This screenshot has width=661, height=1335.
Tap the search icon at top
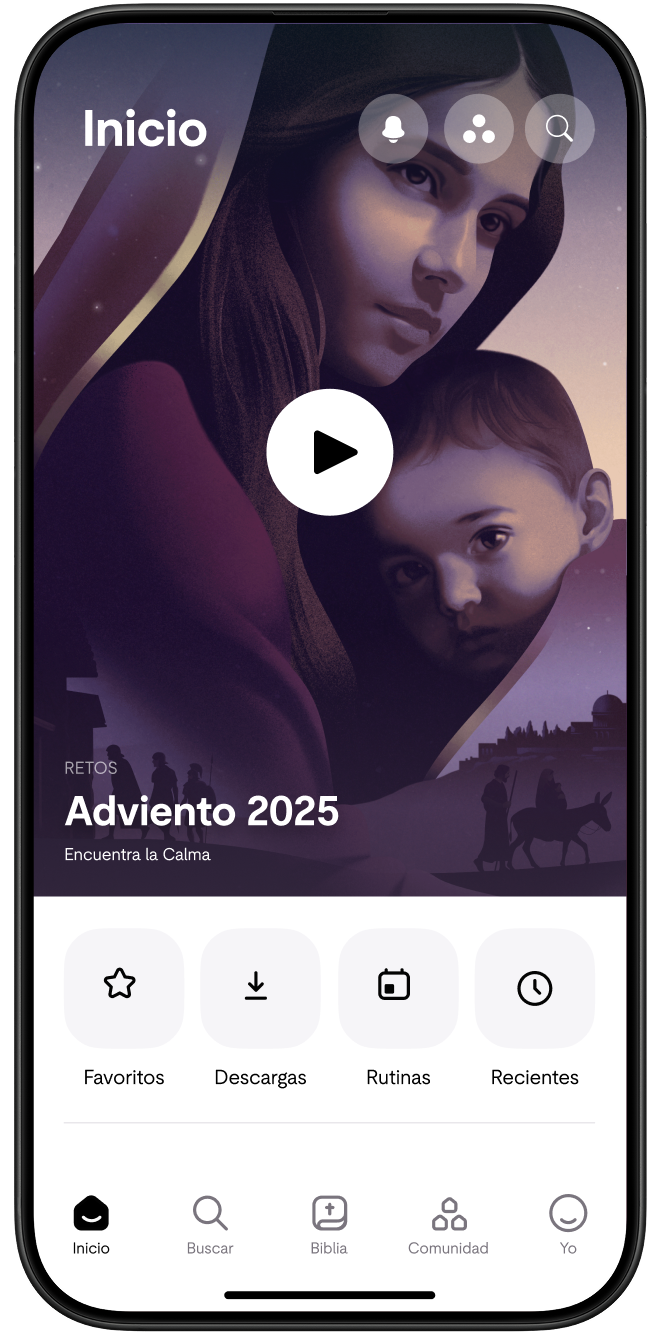559,129
